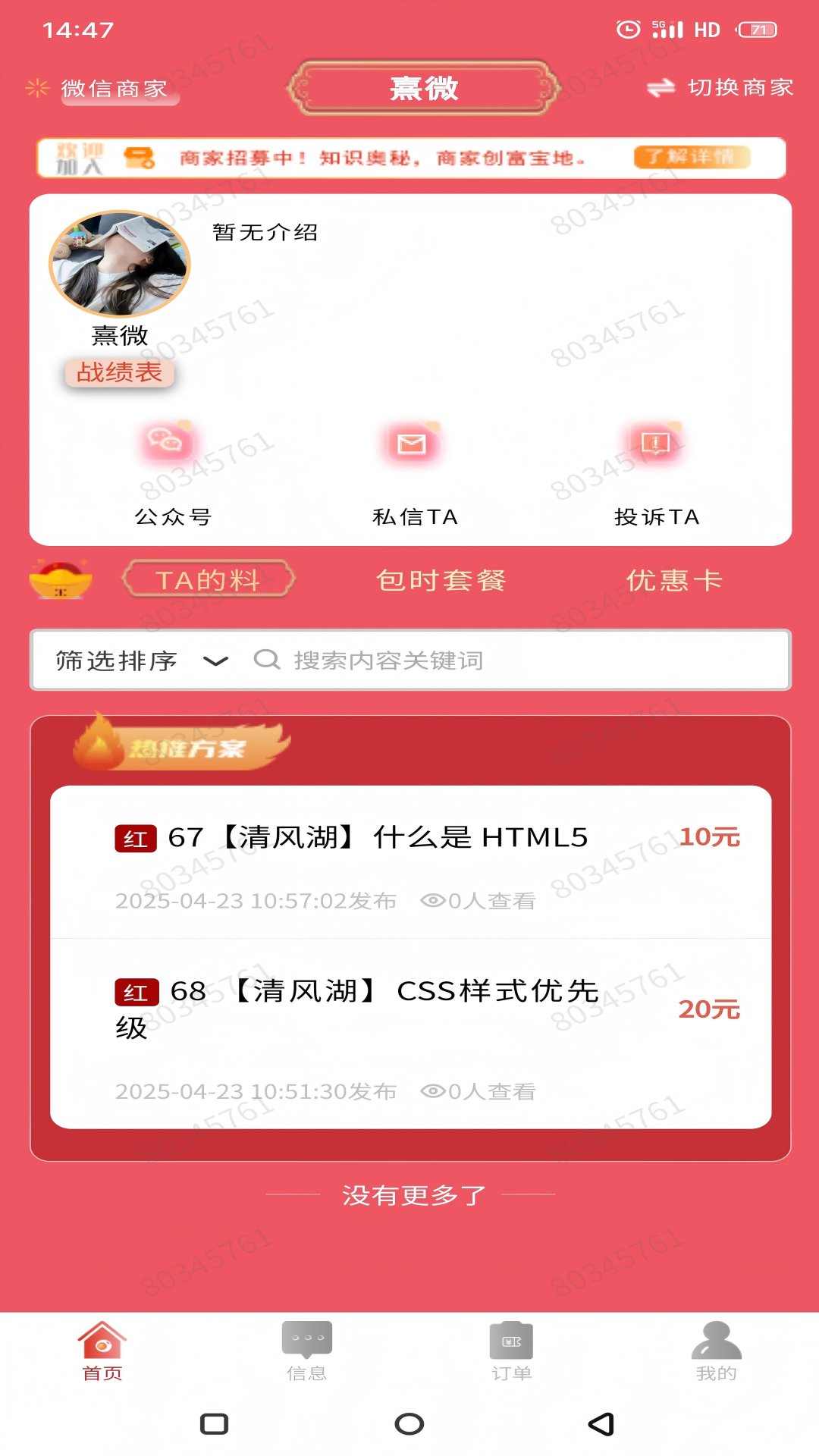
Task: Expand the 筛选排序 filter sort dropdown
Action: 114,660
